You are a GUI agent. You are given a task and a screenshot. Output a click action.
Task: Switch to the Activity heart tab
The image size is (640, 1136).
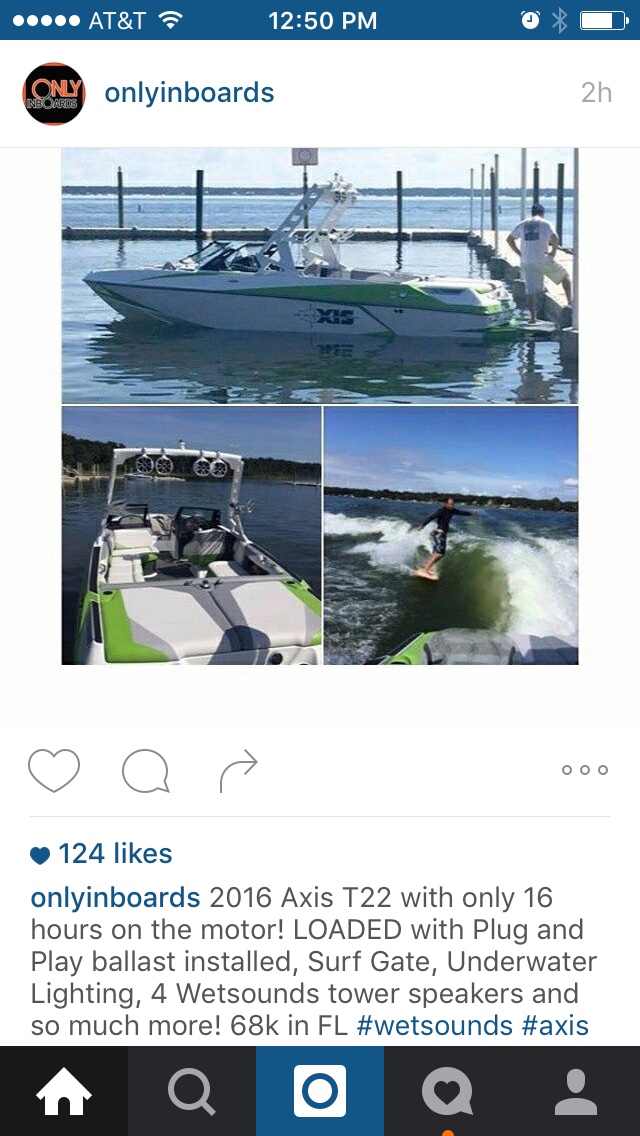point(447,1091)
